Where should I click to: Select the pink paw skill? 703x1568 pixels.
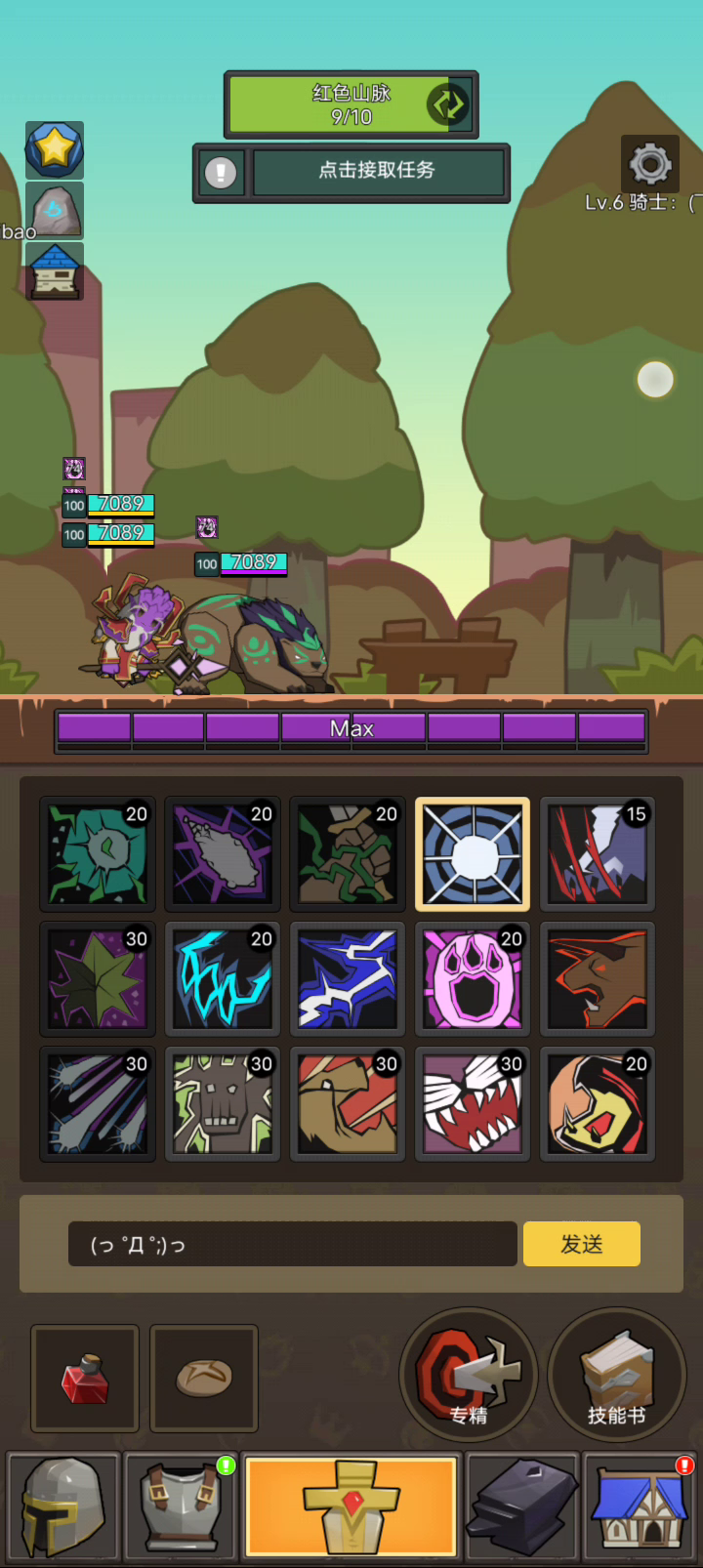pyautogui.click(x=473, y=979)
